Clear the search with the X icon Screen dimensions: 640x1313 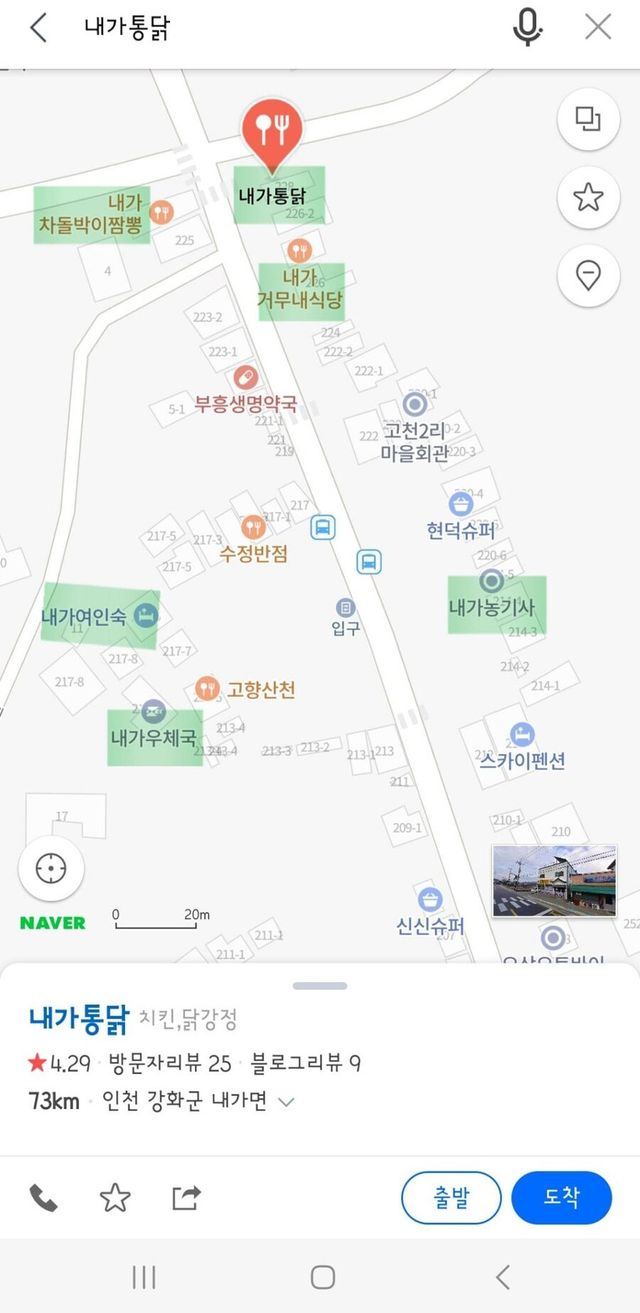tap(598, 28)
